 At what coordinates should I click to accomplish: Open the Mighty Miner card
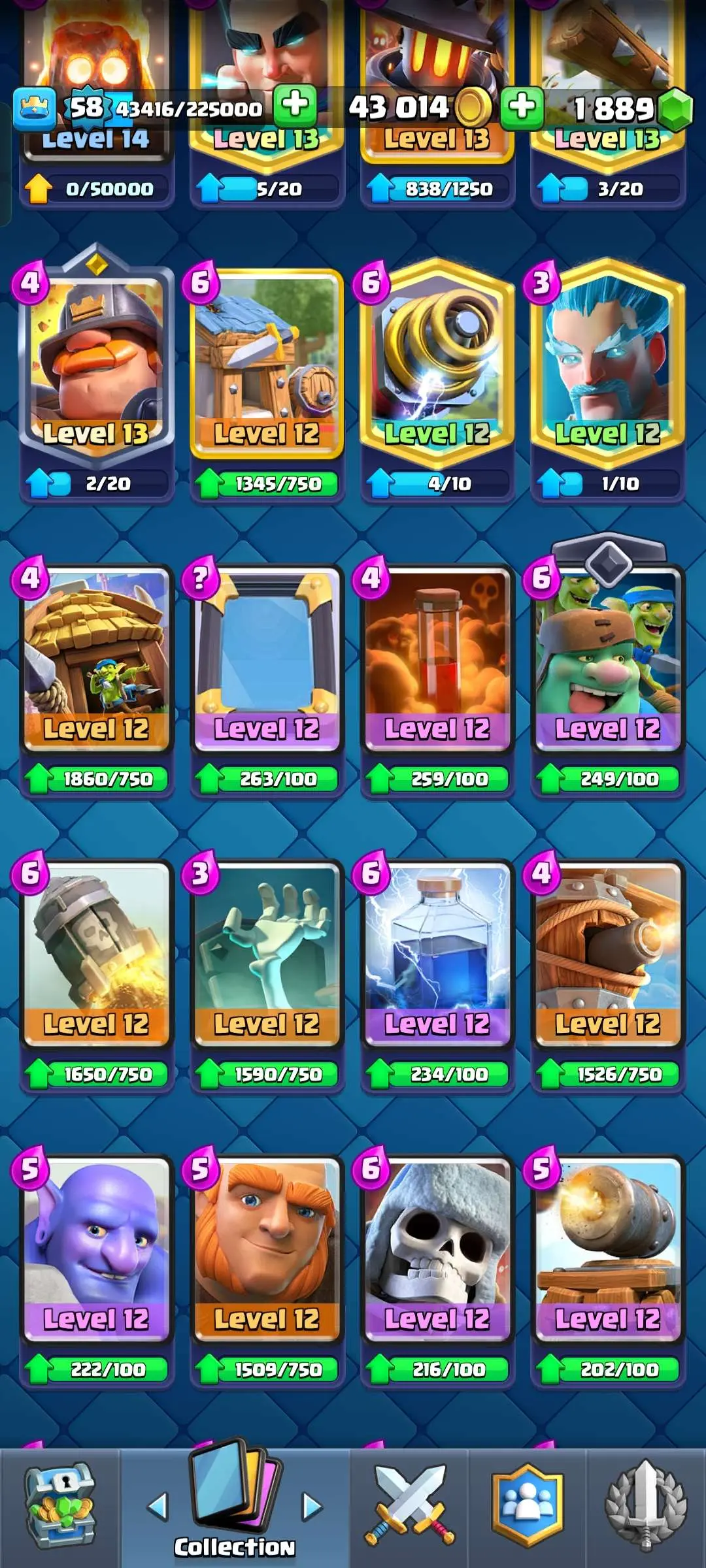96,366
